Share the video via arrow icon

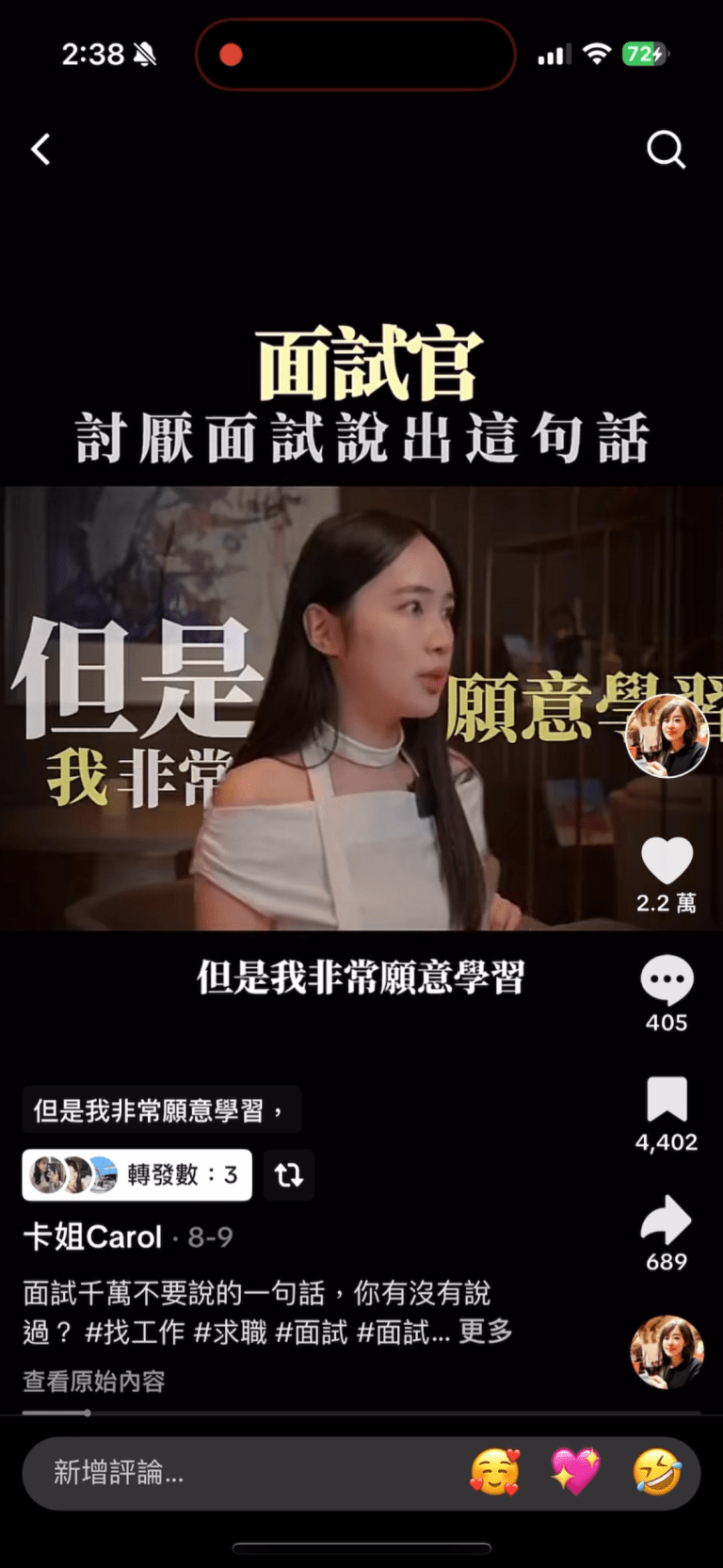[x=667, y=1220]
